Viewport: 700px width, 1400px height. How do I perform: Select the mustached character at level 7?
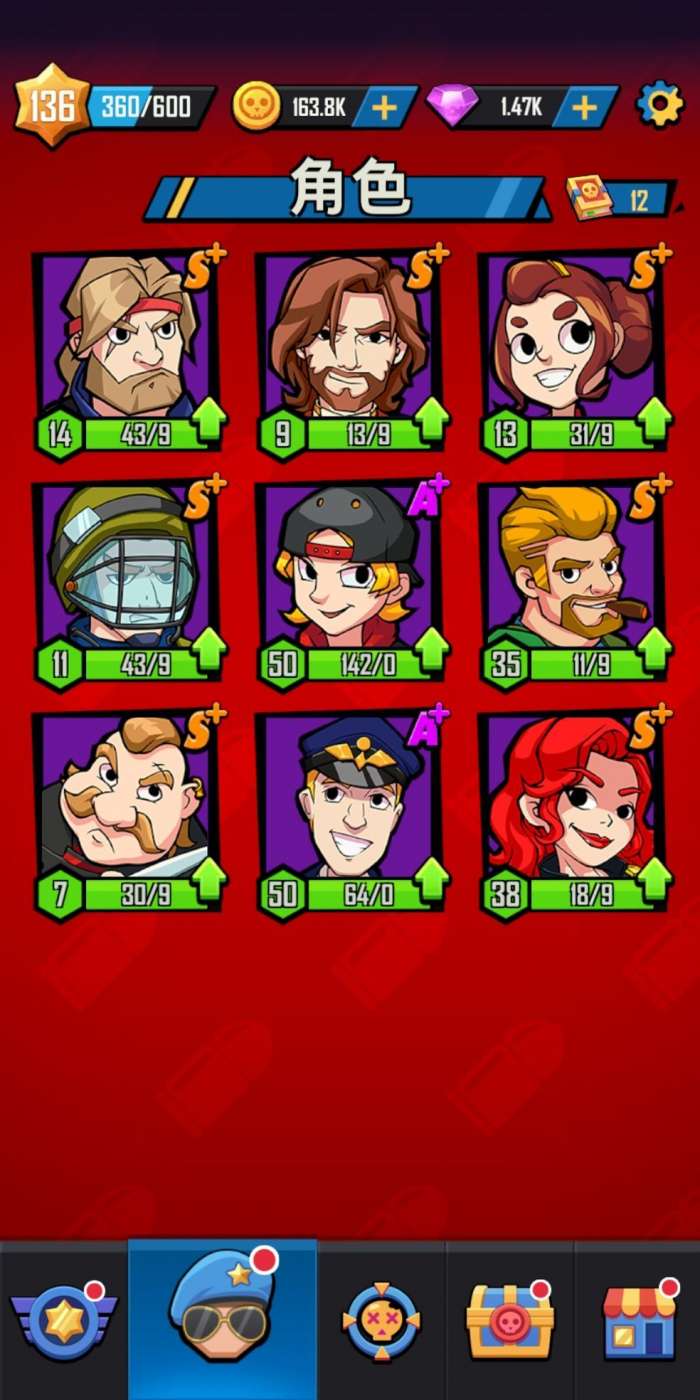pos(127,808)
